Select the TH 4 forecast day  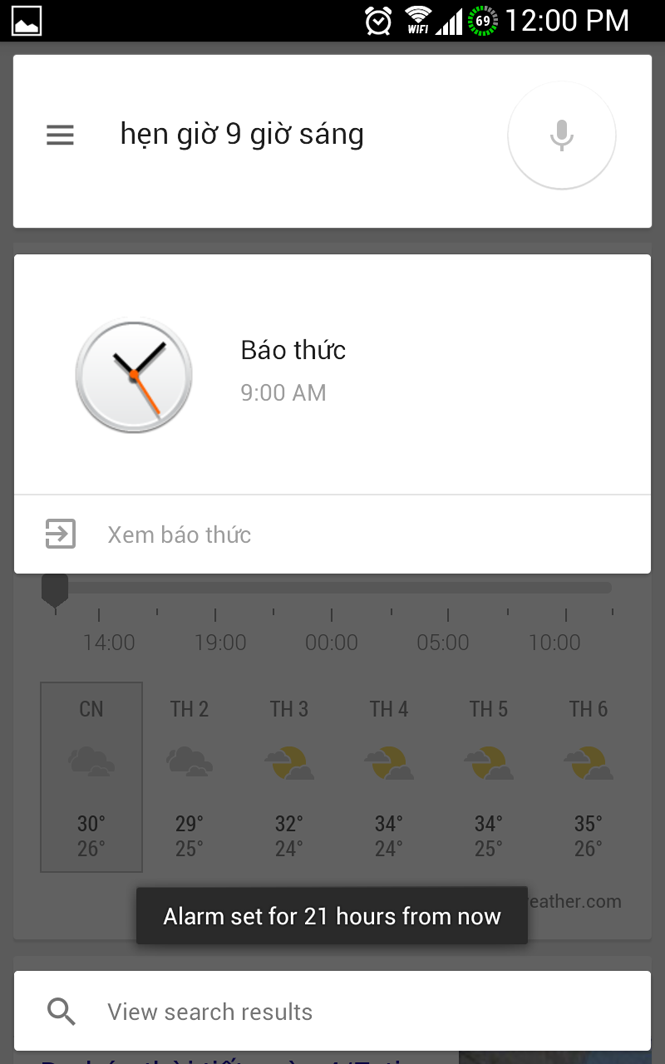[389, 777]
